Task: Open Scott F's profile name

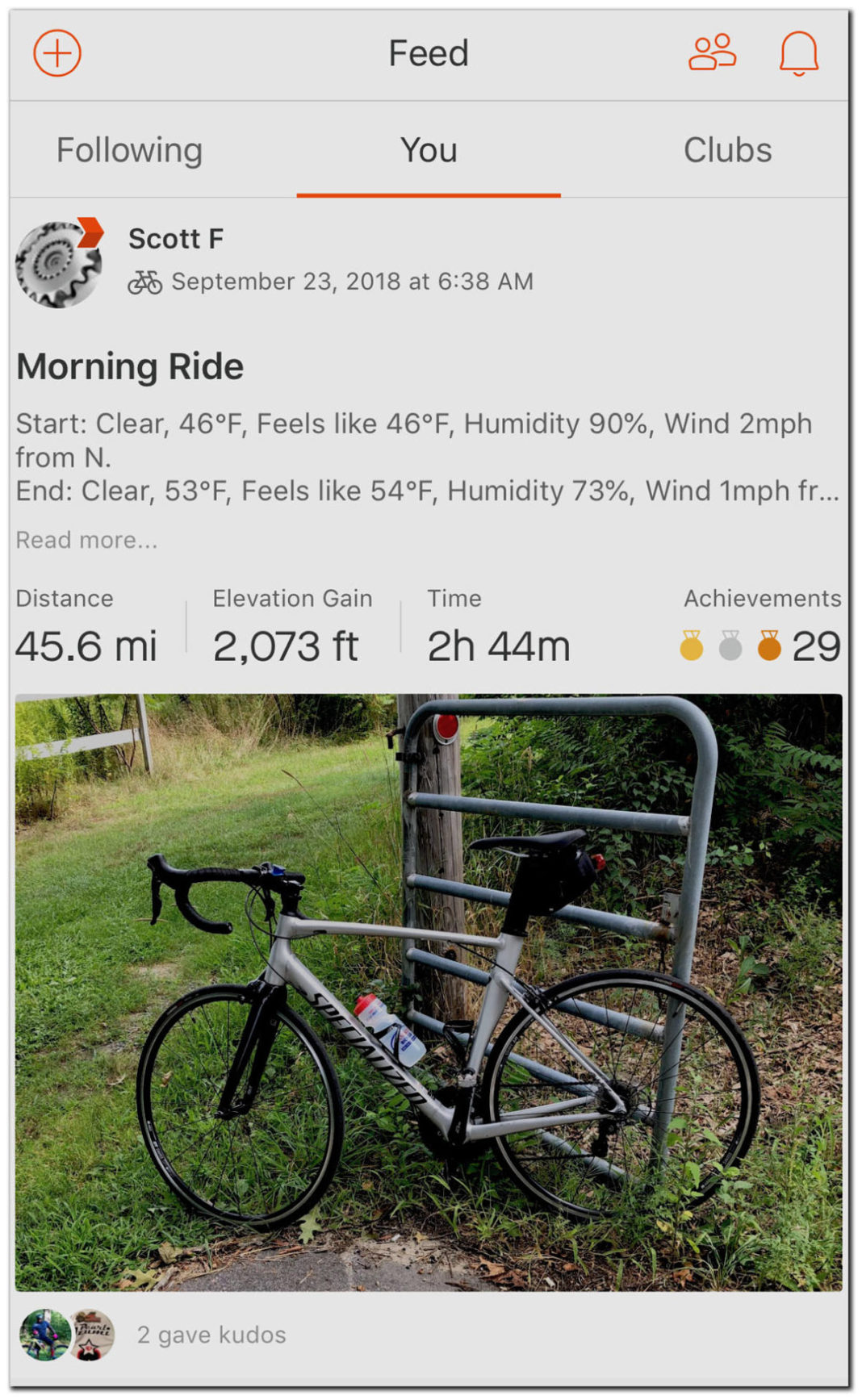Action: (176, 239)
